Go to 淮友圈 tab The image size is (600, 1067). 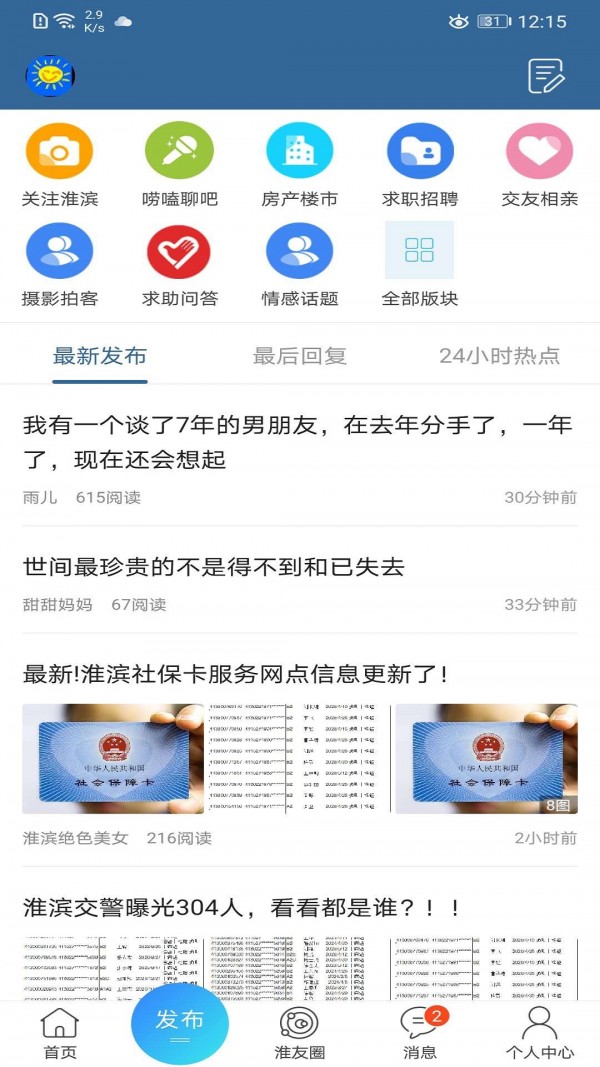coord(300,1032)
